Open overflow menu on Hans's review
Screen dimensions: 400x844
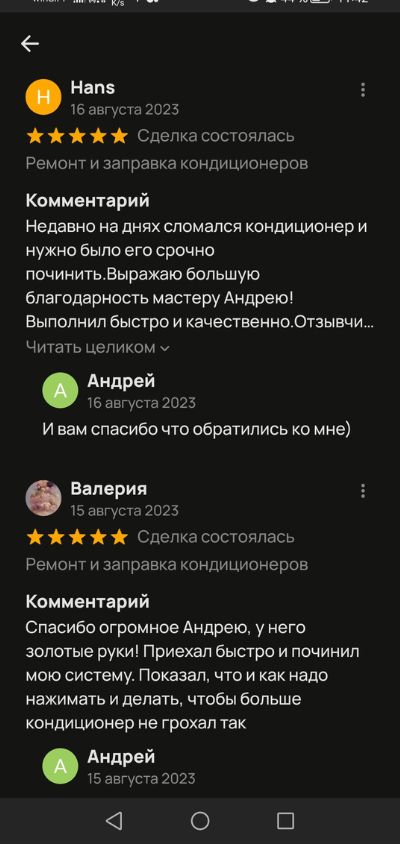(x=363, y=90)
